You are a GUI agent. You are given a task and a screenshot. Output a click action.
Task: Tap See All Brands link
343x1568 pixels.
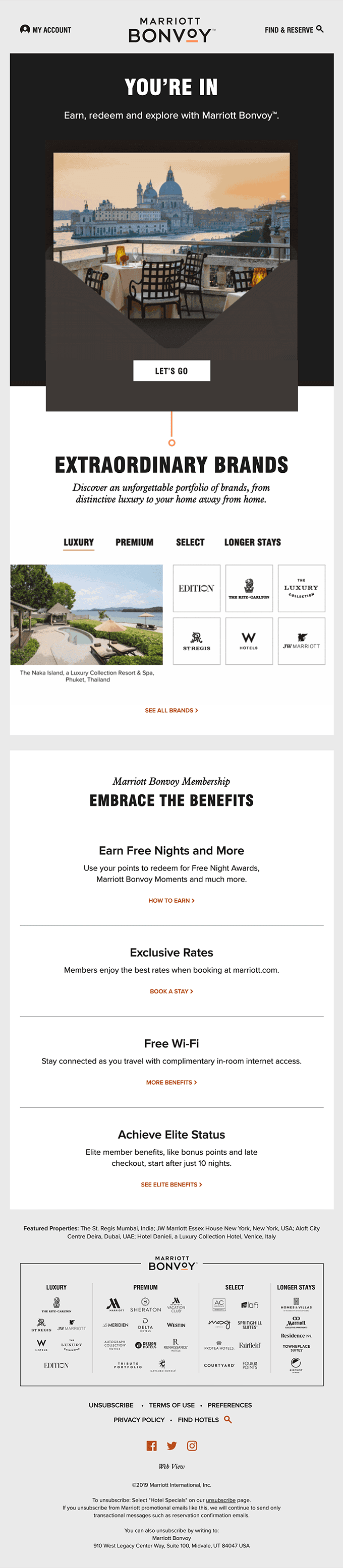(171, 710)
